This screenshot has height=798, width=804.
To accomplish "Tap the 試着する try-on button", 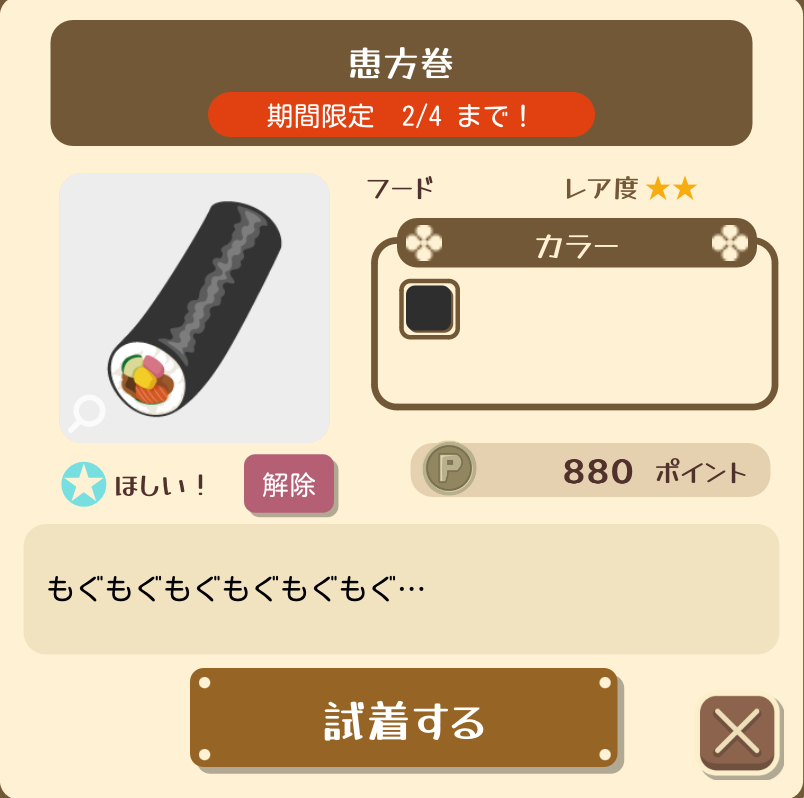I will click(404, 719).
